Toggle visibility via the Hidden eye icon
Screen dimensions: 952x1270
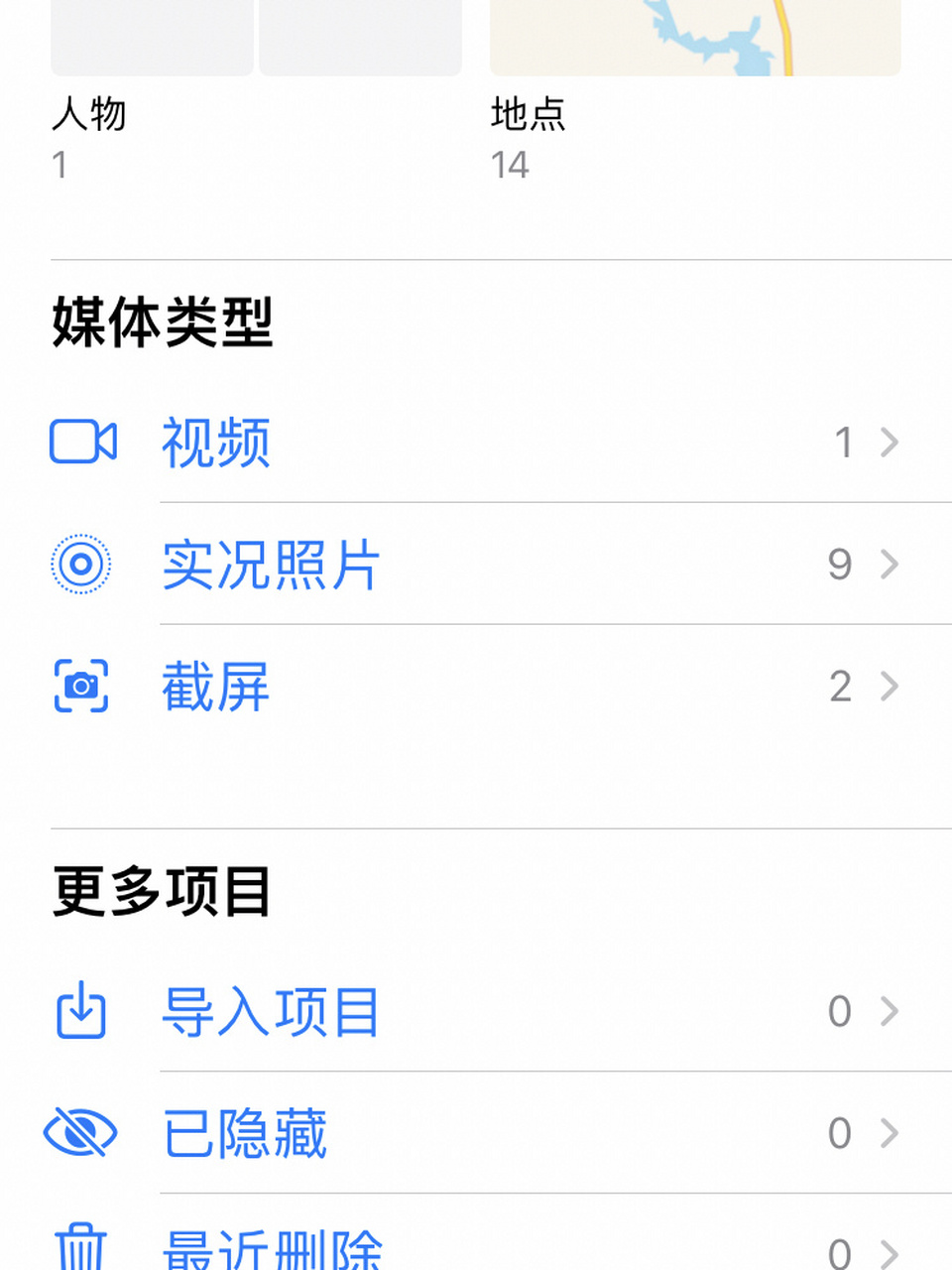[x=81, y=1133]
